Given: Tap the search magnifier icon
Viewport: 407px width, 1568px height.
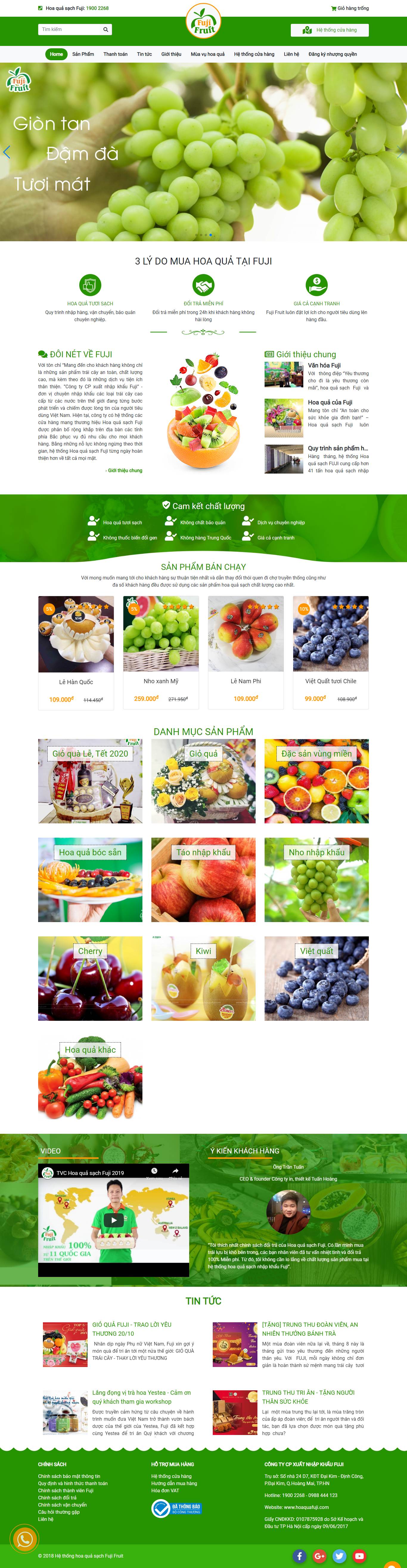Looking at the screenshot, I should (x=105, y=29).
